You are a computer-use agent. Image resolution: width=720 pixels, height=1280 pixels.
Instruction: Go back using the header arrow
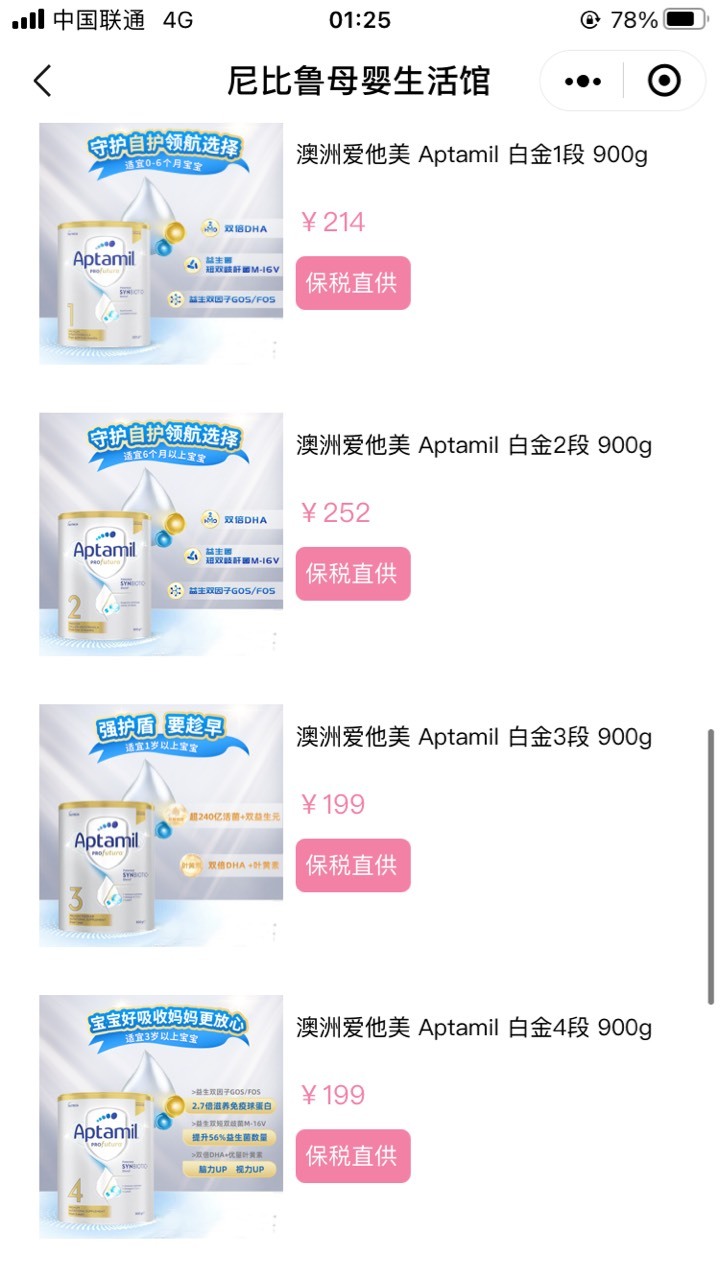click(x=42, y=81)
